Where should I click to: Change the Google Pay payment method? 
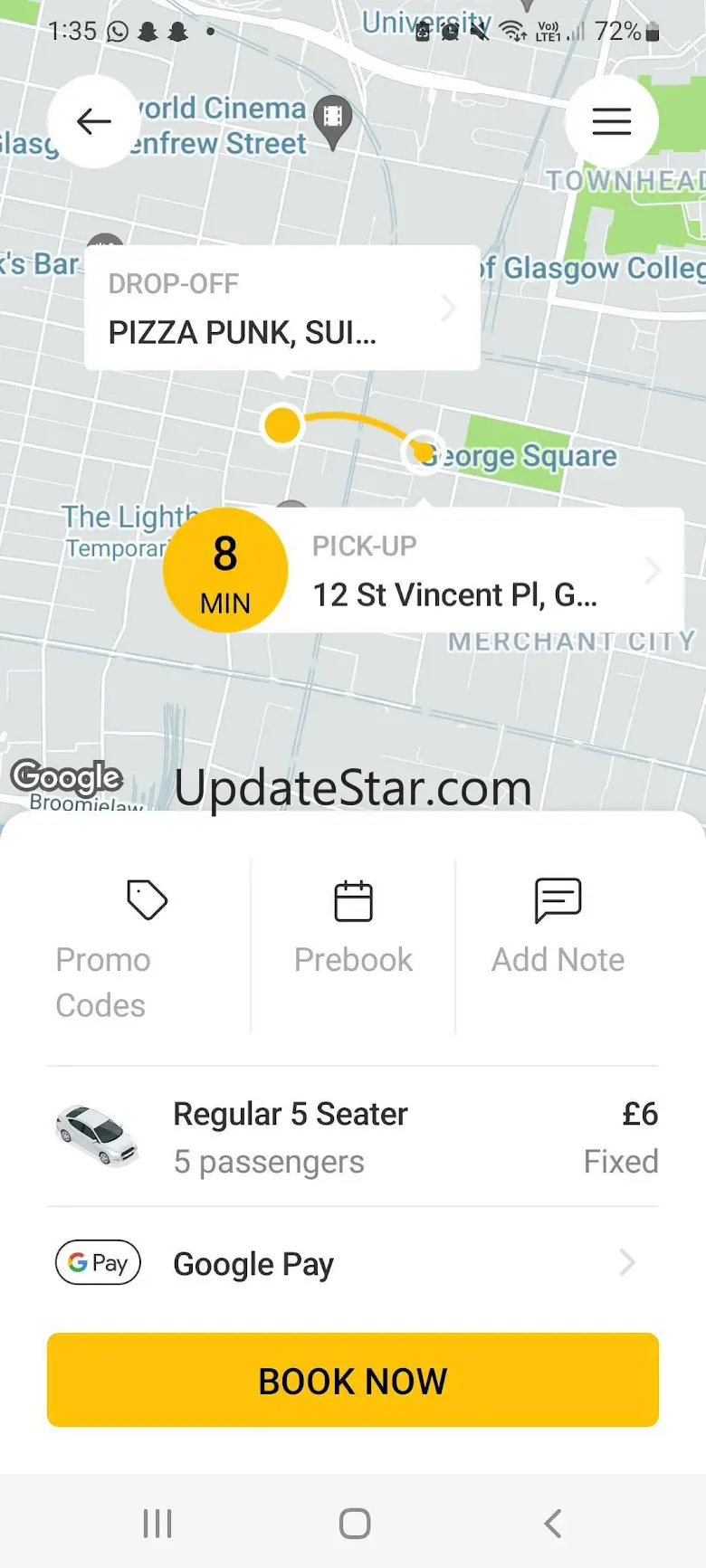pyautogui.click(x=353, y=1263)
